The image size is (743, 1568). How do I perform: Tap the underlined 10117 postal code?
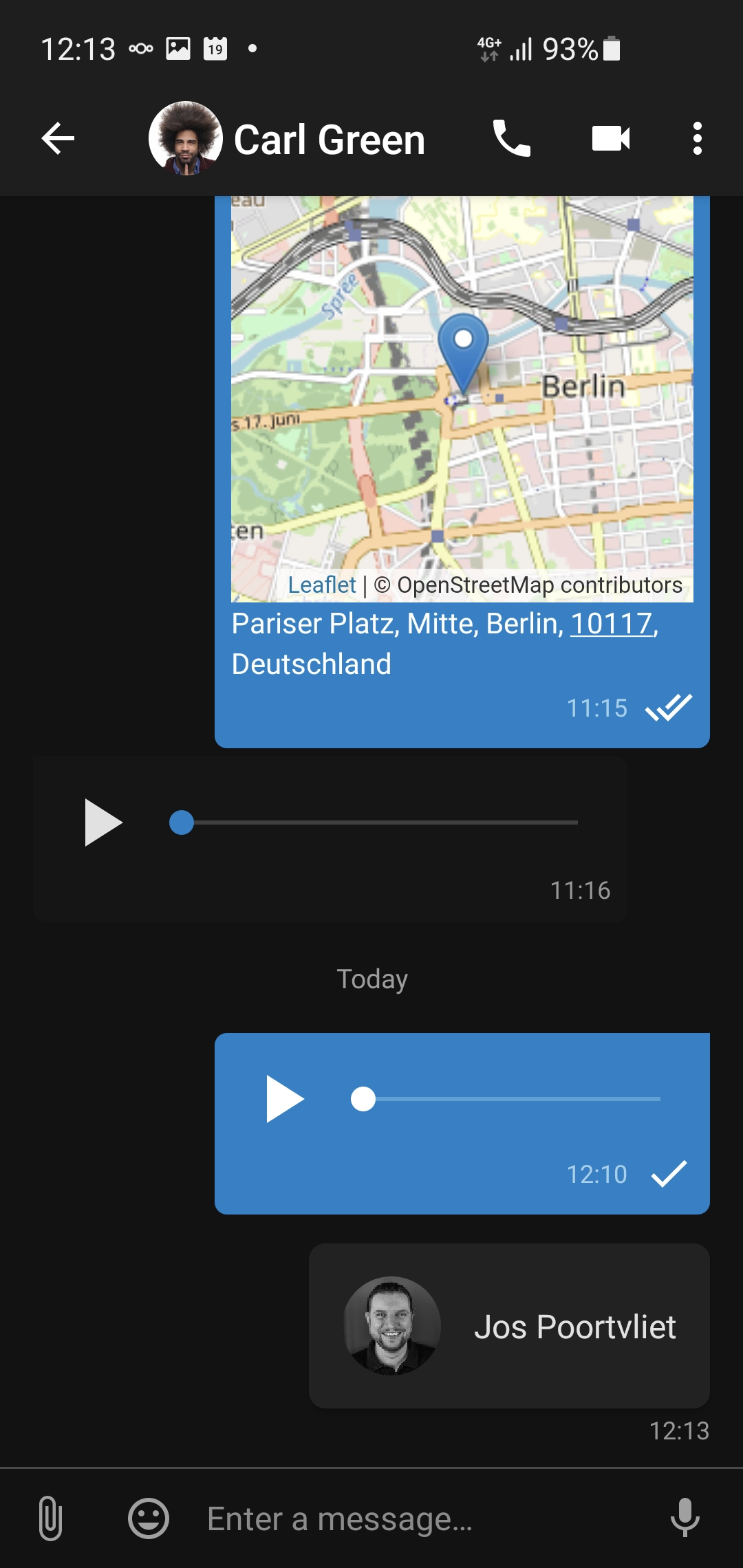pyautogui.click(x=611, y=624)
